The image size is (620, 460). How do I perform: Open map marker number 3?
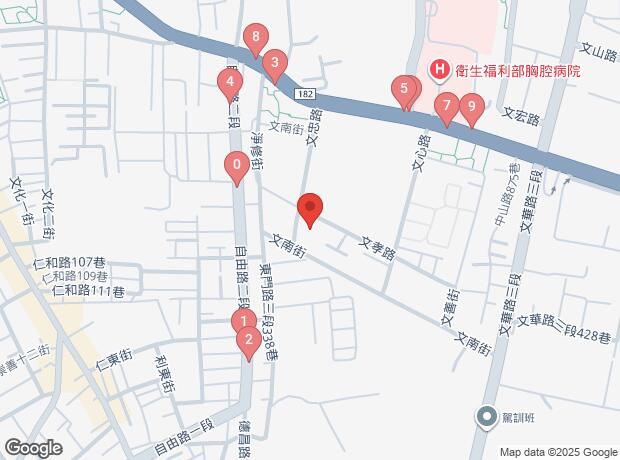point(275,66)
